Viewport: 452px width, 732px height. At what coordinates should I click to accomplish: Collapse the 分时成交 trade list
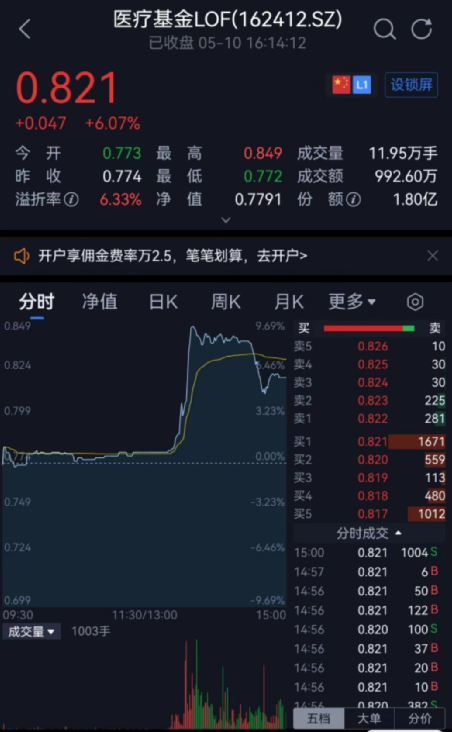[x=369, y=533]
